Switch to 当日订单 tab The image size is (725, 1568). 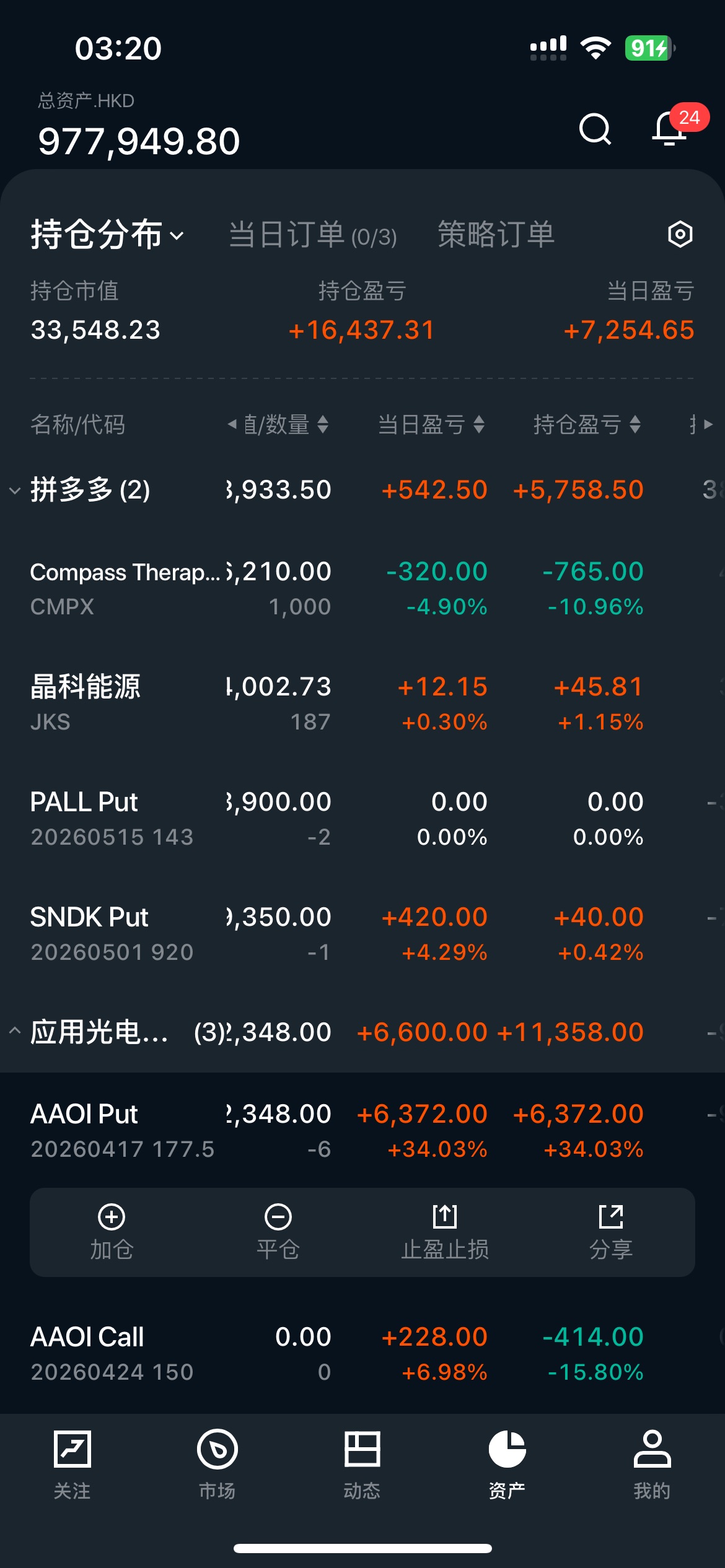coord(313,235)
